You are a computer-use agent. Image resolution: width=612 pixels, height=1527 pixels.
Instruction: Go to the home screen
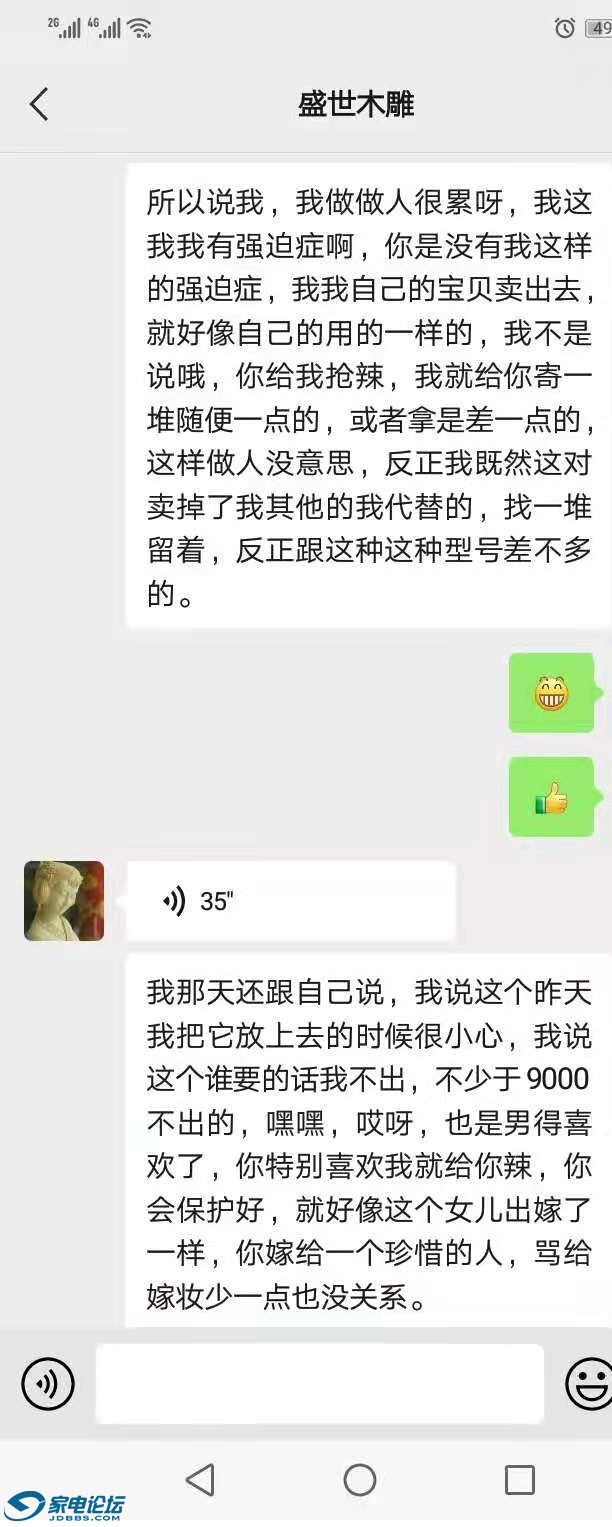[360, 1479]
